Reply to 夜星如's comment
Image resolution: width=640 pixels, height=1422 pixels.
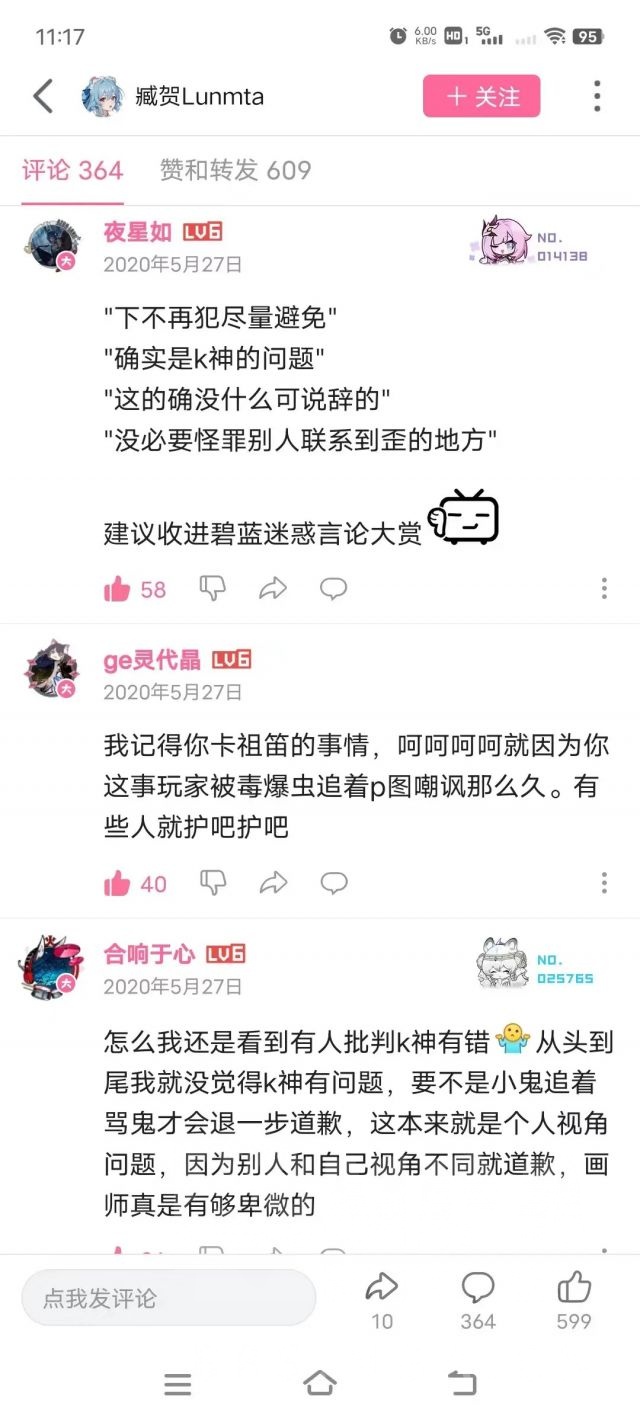point(333,588)
